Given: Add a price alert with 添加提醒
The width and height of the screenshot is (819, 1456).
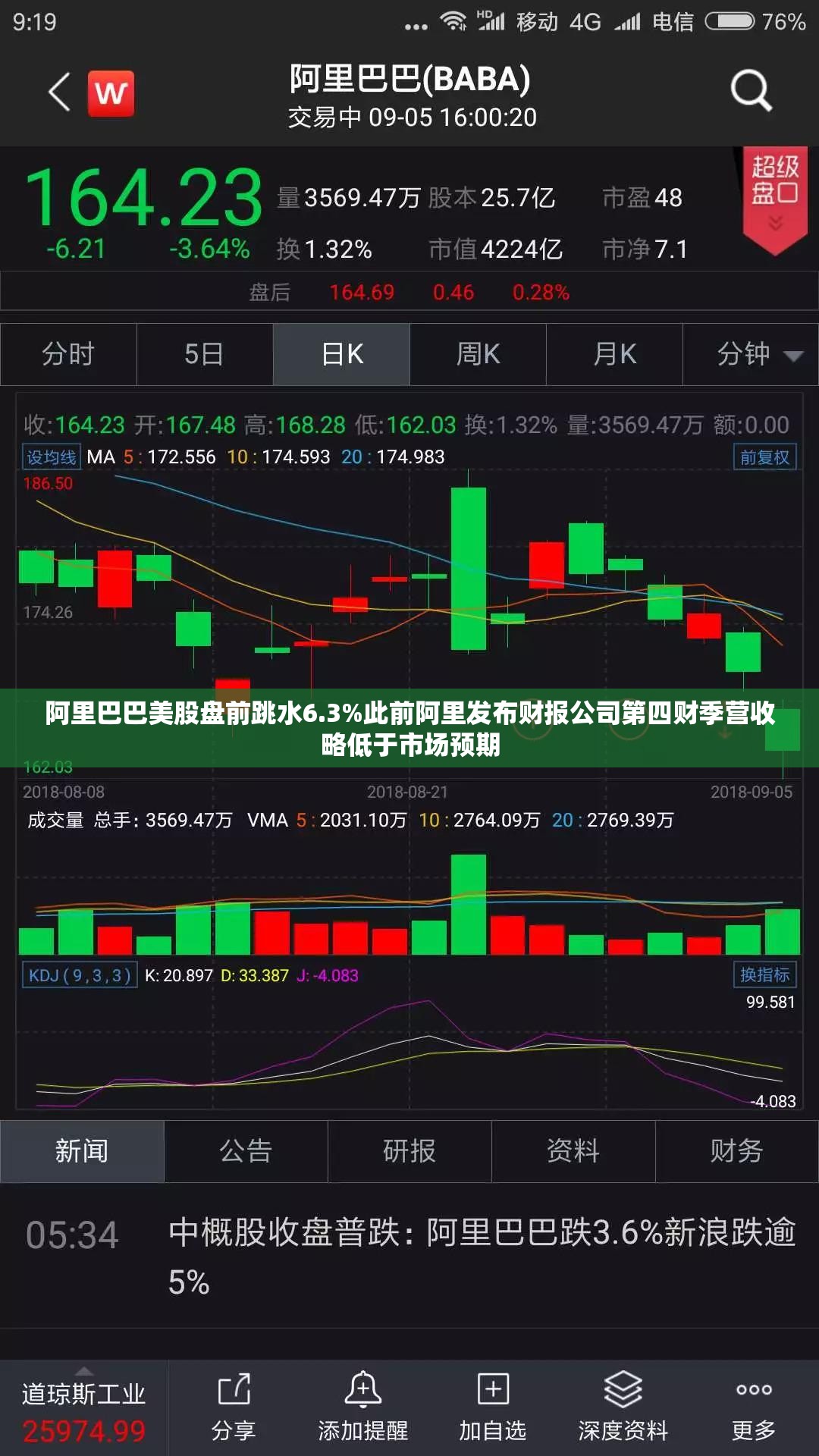Looking at the screenshot, I should 363,1407.
